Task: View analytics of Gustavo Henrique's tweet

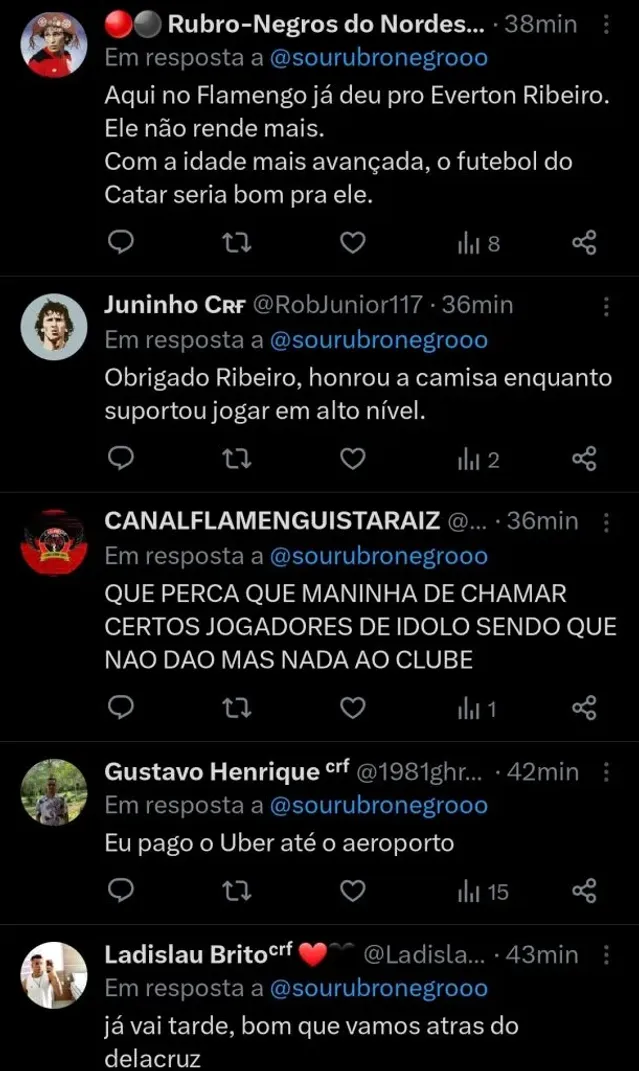Action: click(483, 891)
